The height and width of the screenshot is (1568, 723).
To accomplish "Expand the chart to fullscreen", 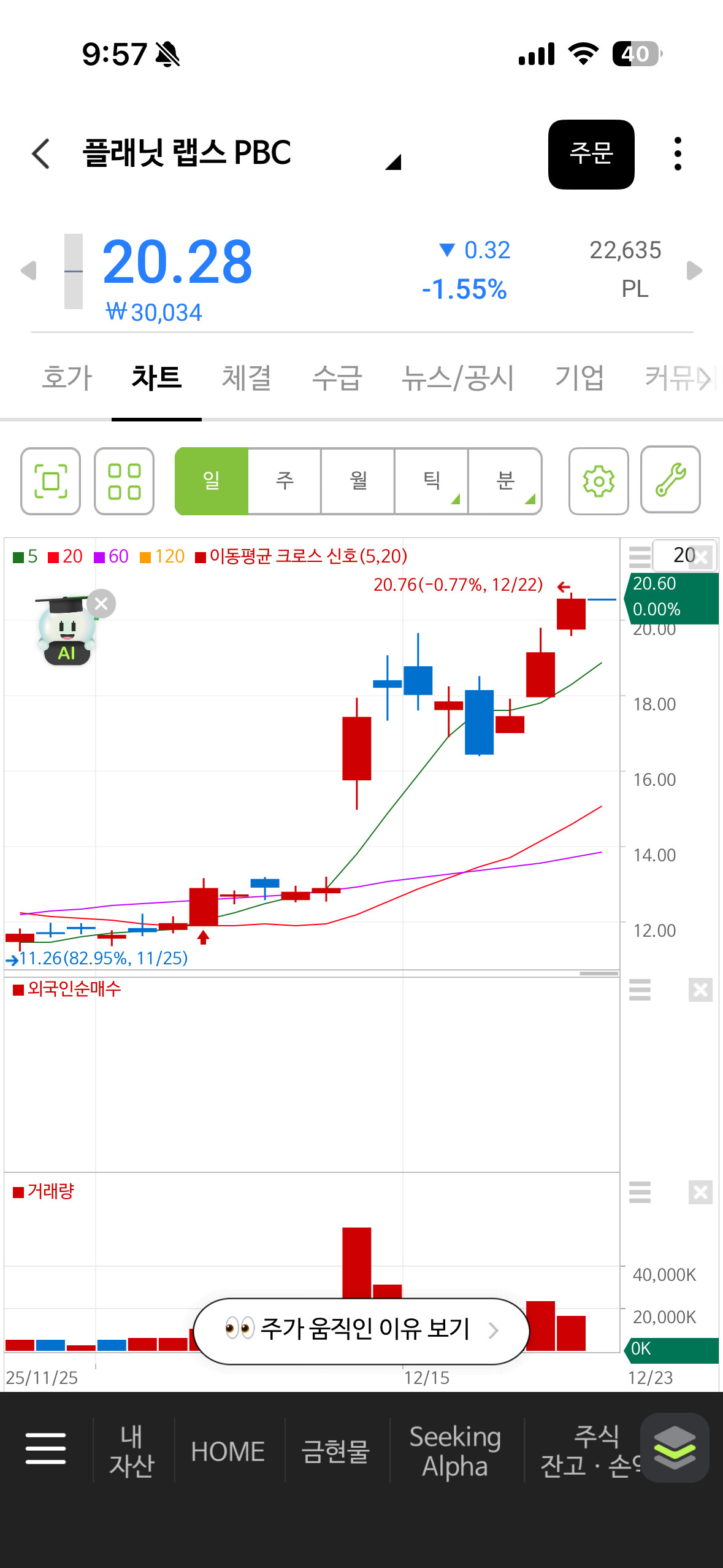I will (x=51, y=481).
